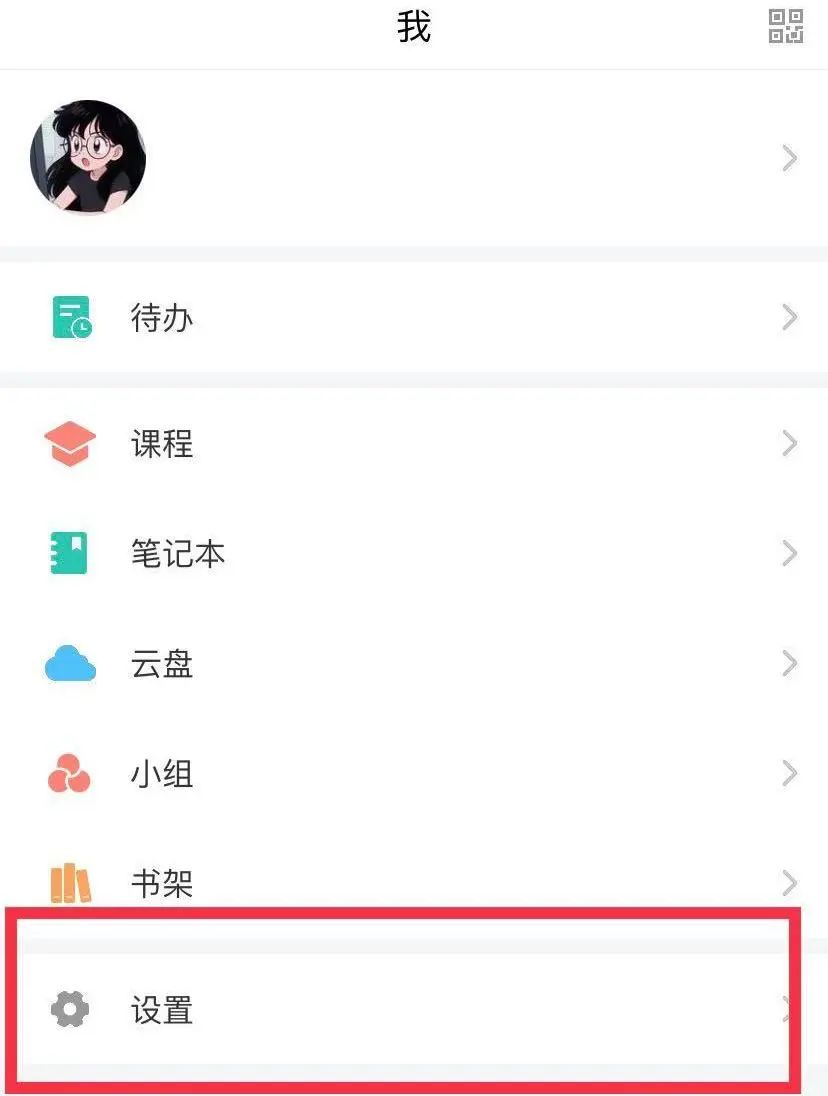Open 云盘 cloud drive
The width and height of the screenshot is (828, 1096).
414,664
